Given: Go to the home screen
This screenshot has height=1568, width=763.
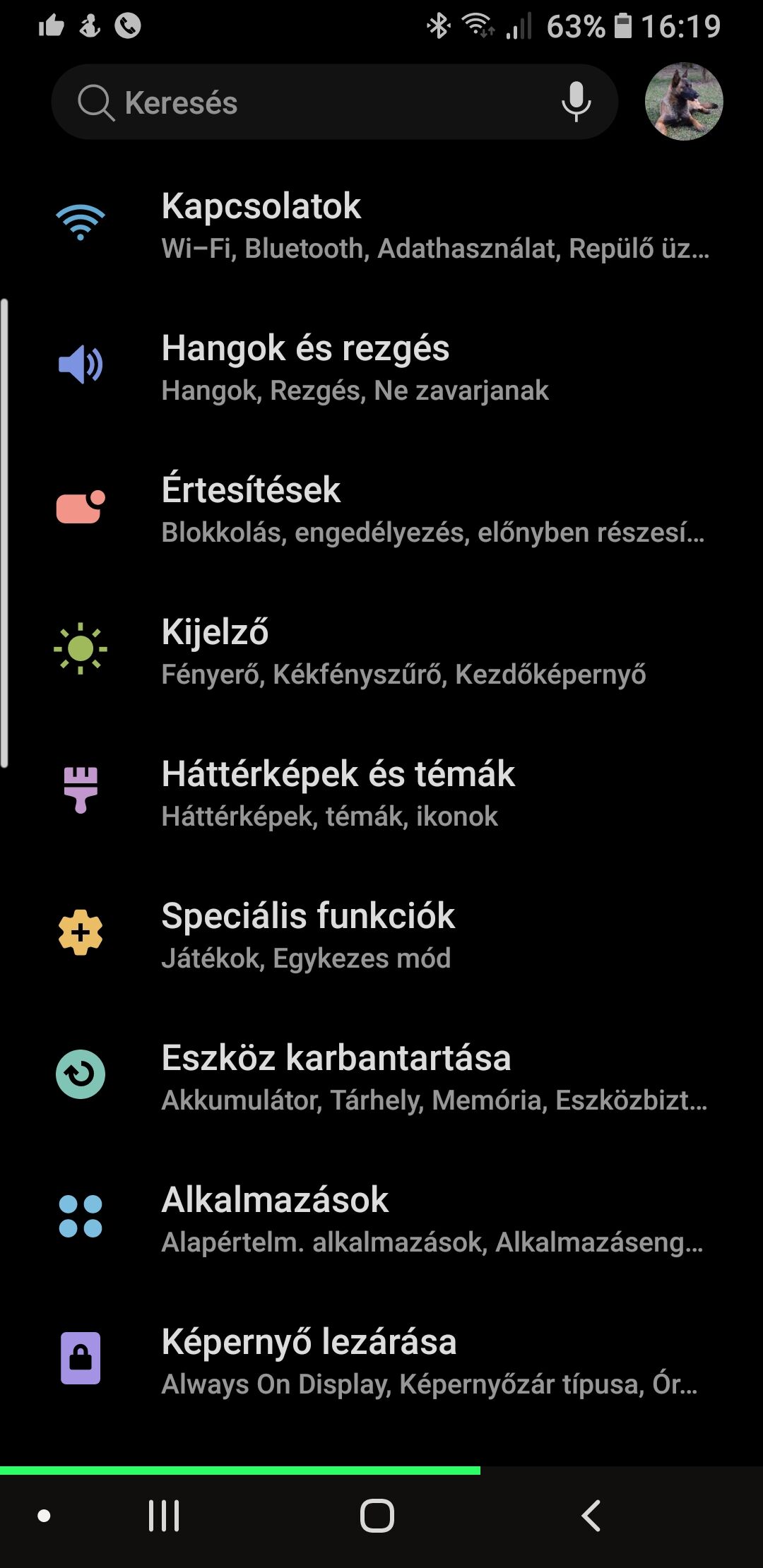Looking at the screenshot, I should pyautogui.click(x=377, y=1516).
